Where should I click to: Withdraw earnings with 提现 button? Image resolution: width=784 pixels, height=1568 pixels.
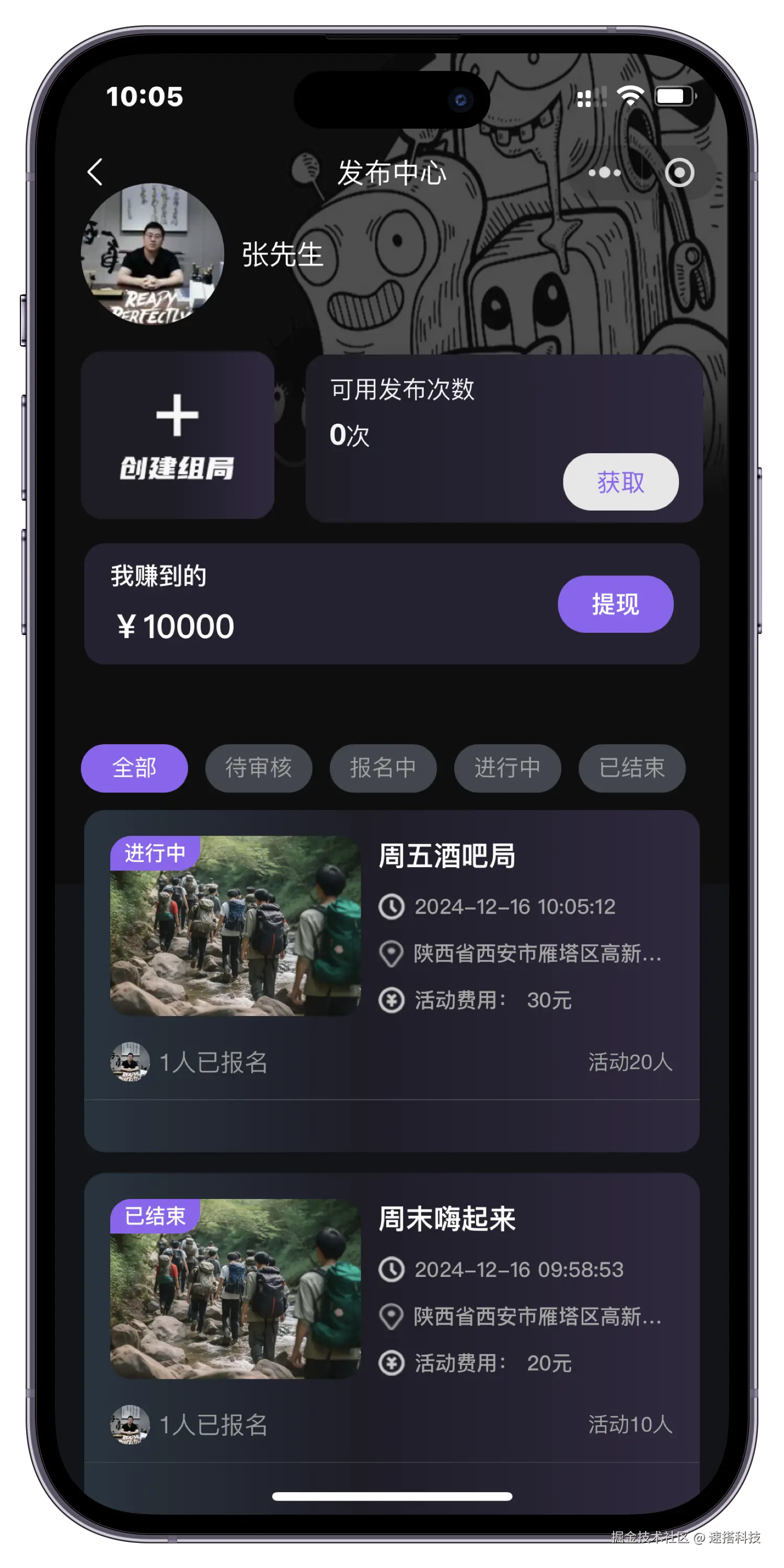(615, 604)
